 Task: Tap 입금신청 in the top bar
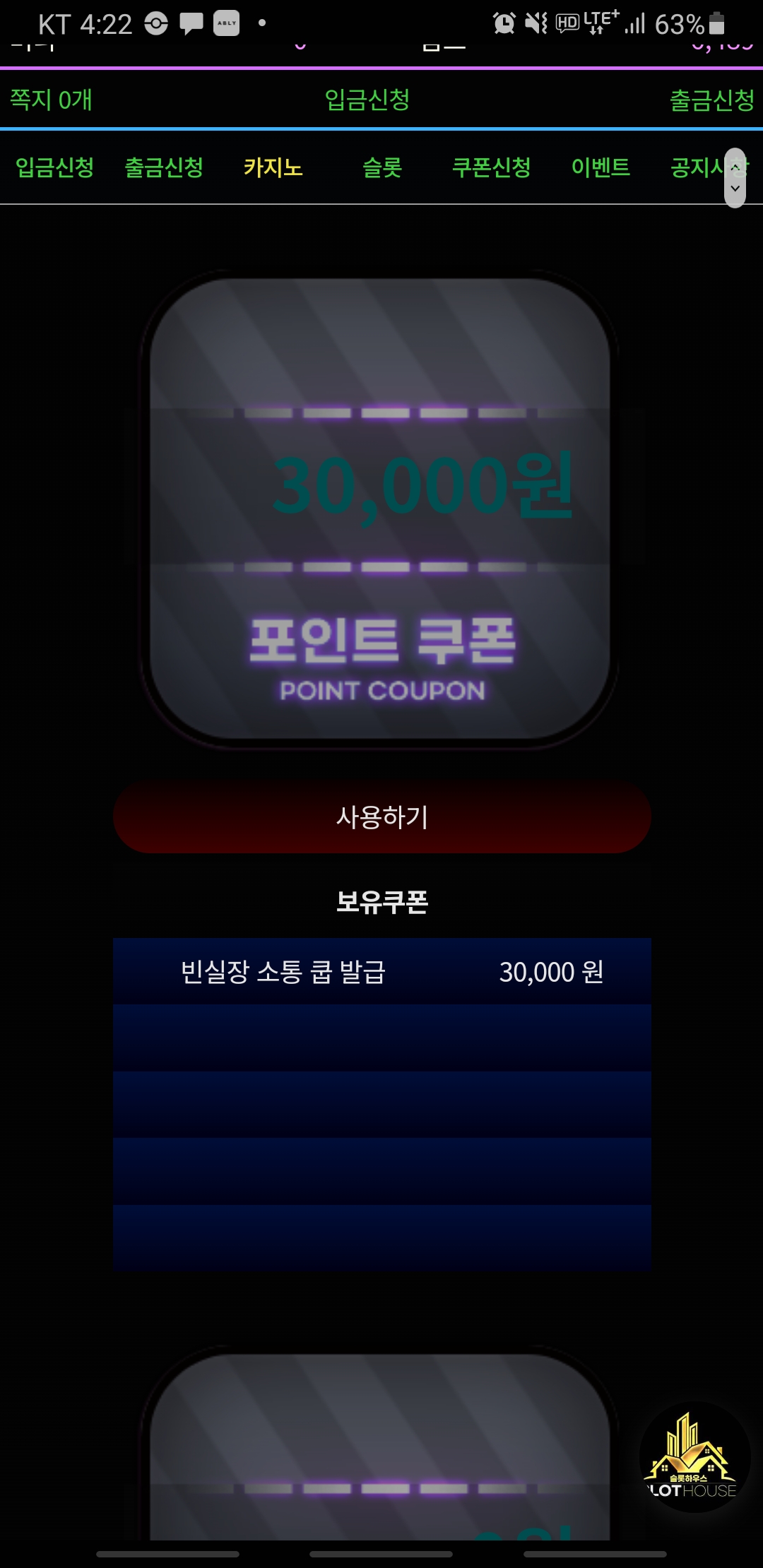(x=367, y=100)
